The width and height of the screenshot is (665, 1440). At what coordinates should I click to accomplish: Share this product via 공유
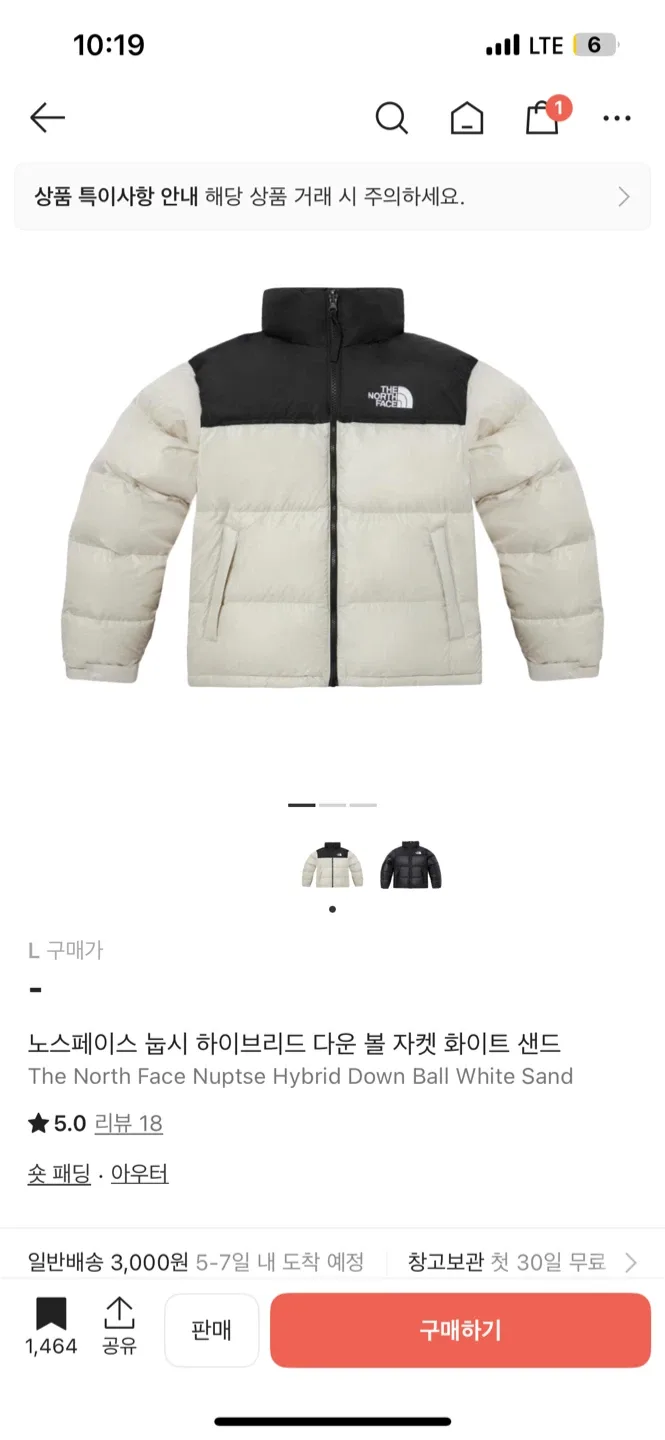tap(119, 1327)
